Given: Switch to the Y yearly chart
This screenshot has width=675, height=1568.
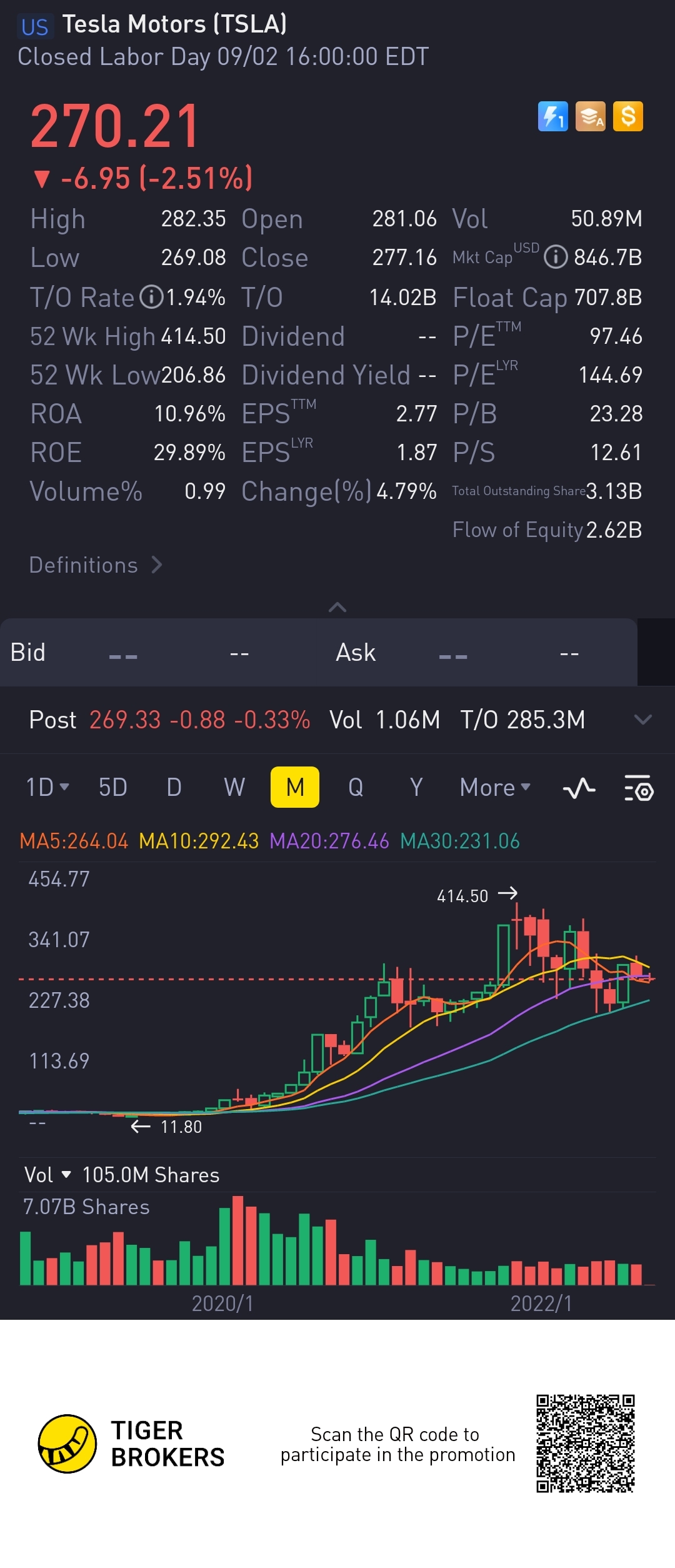Looking at the screenshot, I should 416,787.
